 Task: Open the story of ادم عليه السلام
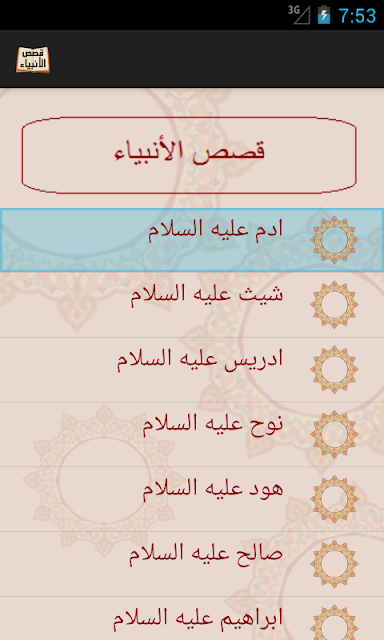tap(192, 240)
